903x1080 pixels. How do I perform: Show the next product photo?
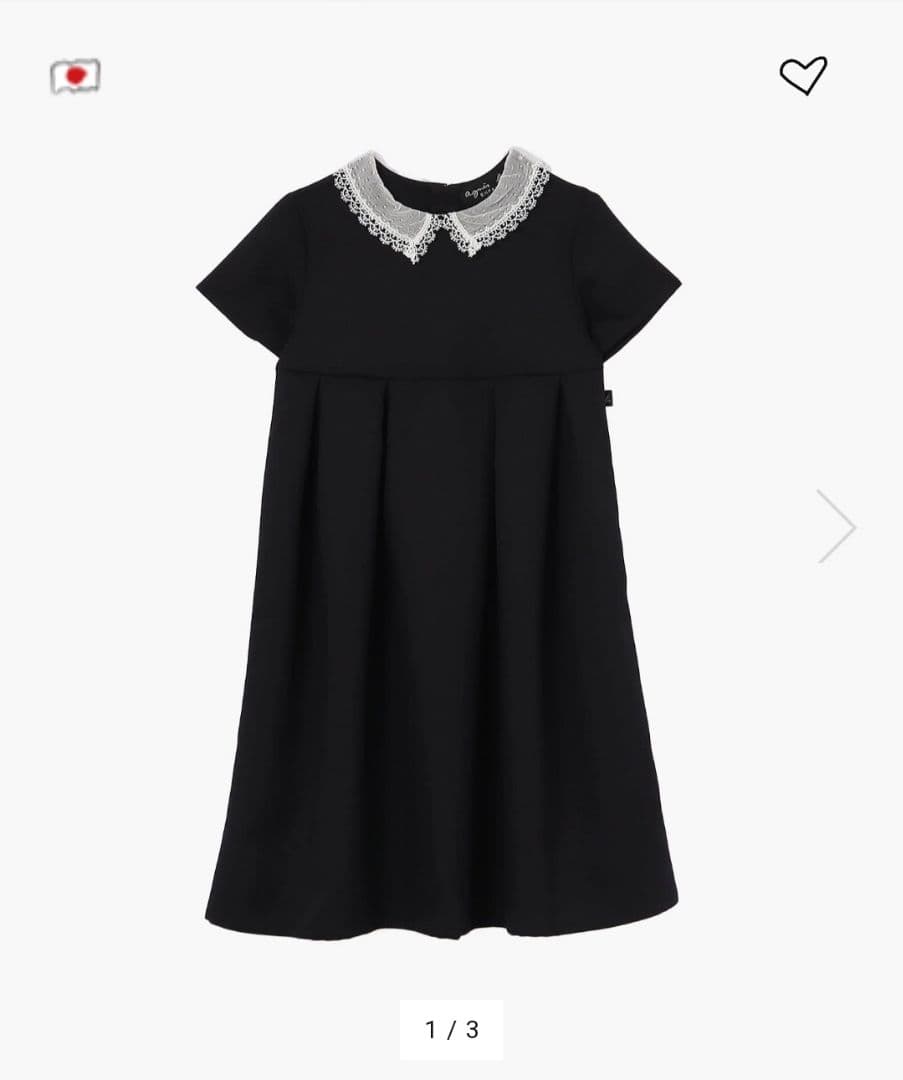click(836, 526)
